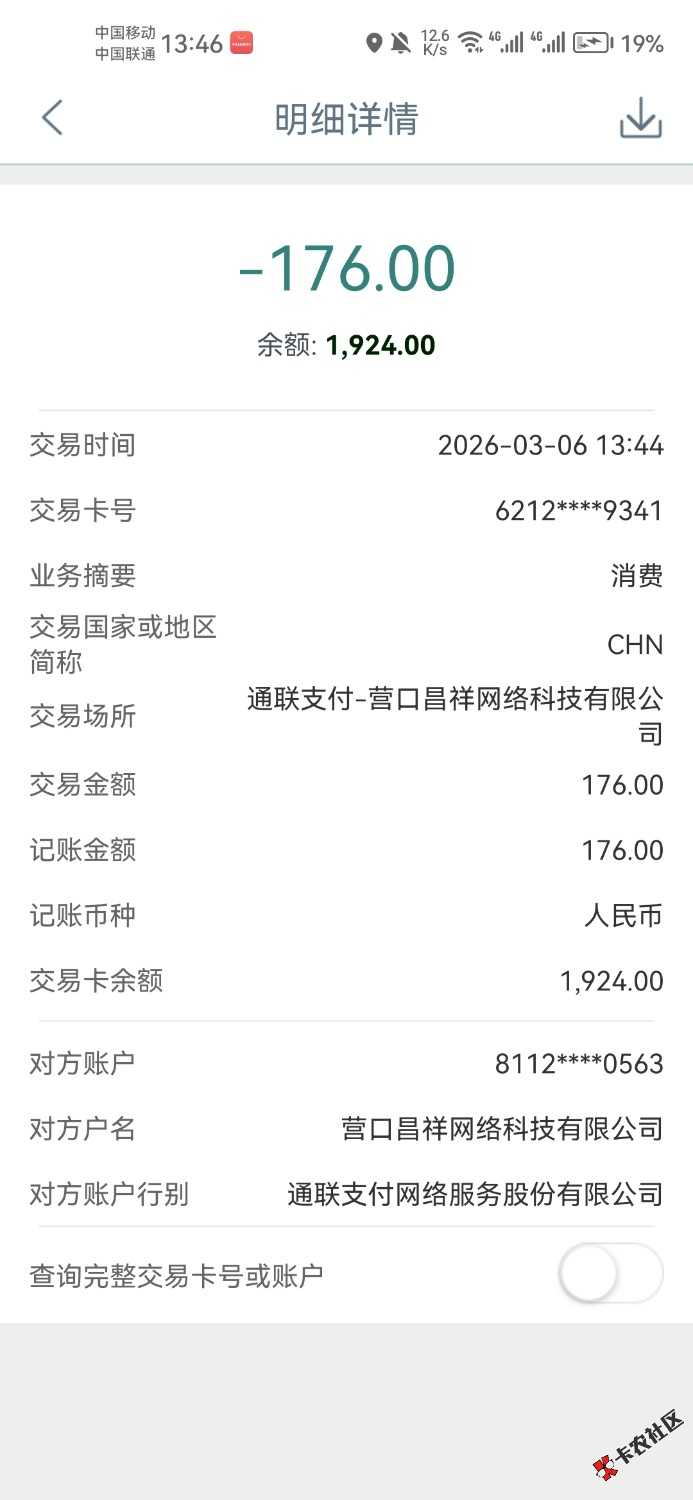Screen dimensions: 693x1500
Task: Download this transaction detail
Action: click(x=640, y=119)
